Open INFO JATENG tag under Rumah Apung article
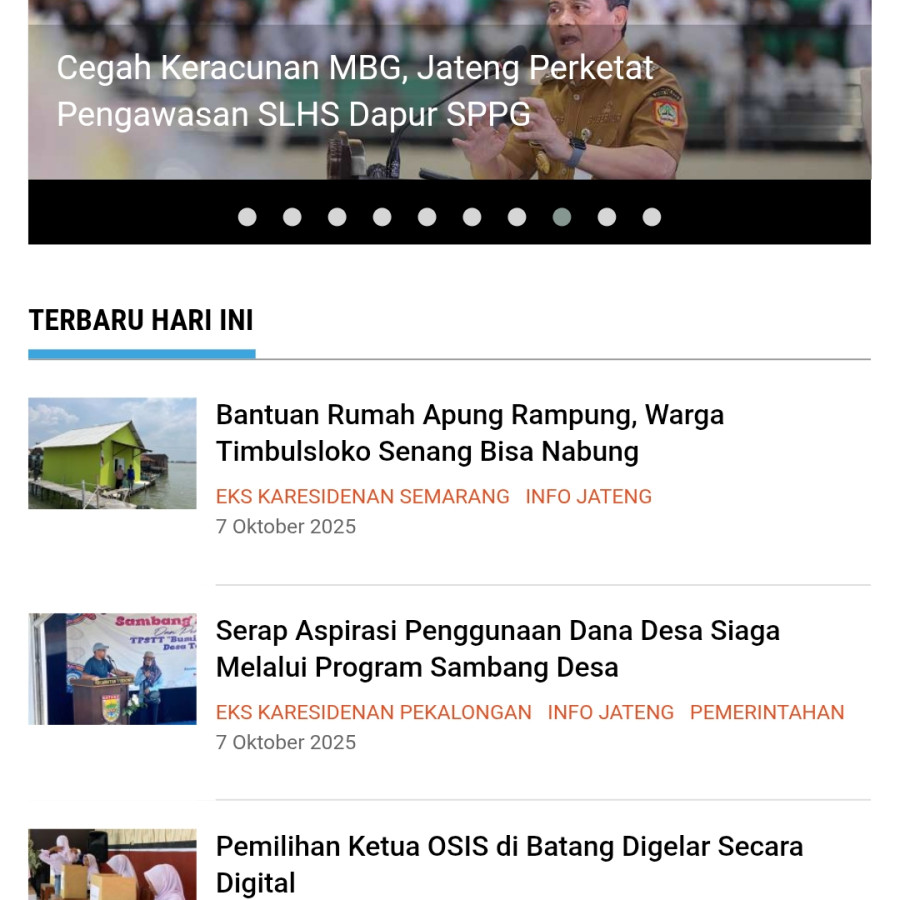900x900 pixels. 588,496
